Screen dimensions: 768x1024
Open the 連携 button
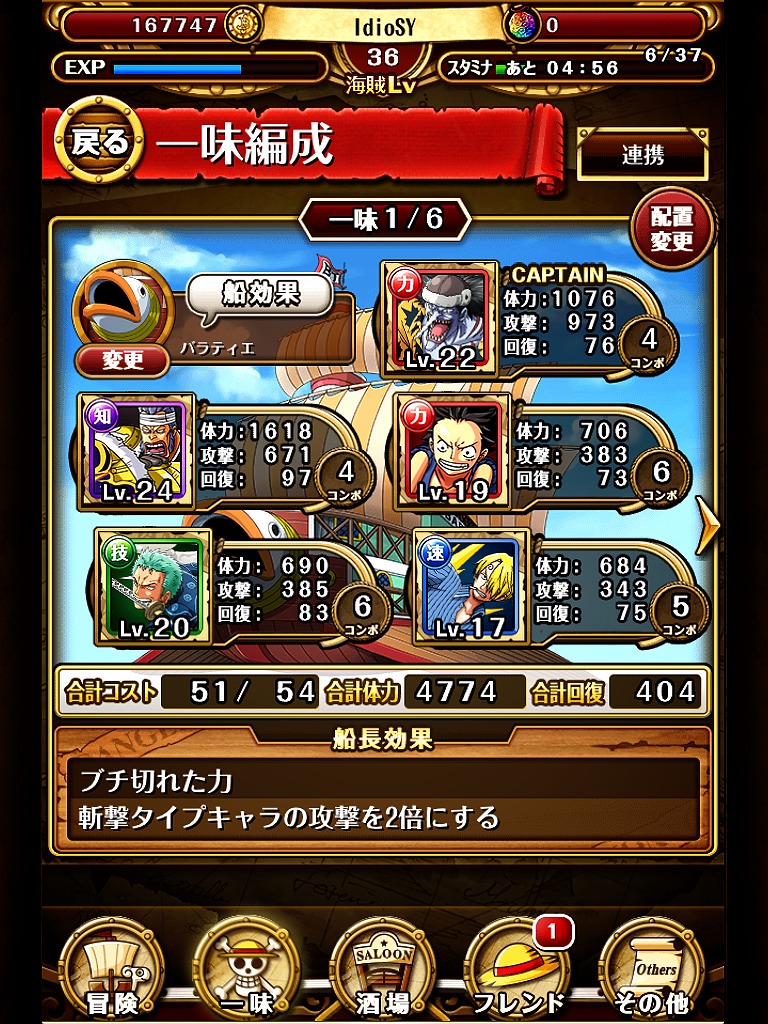pyautogui.click(x=643, y=155)
